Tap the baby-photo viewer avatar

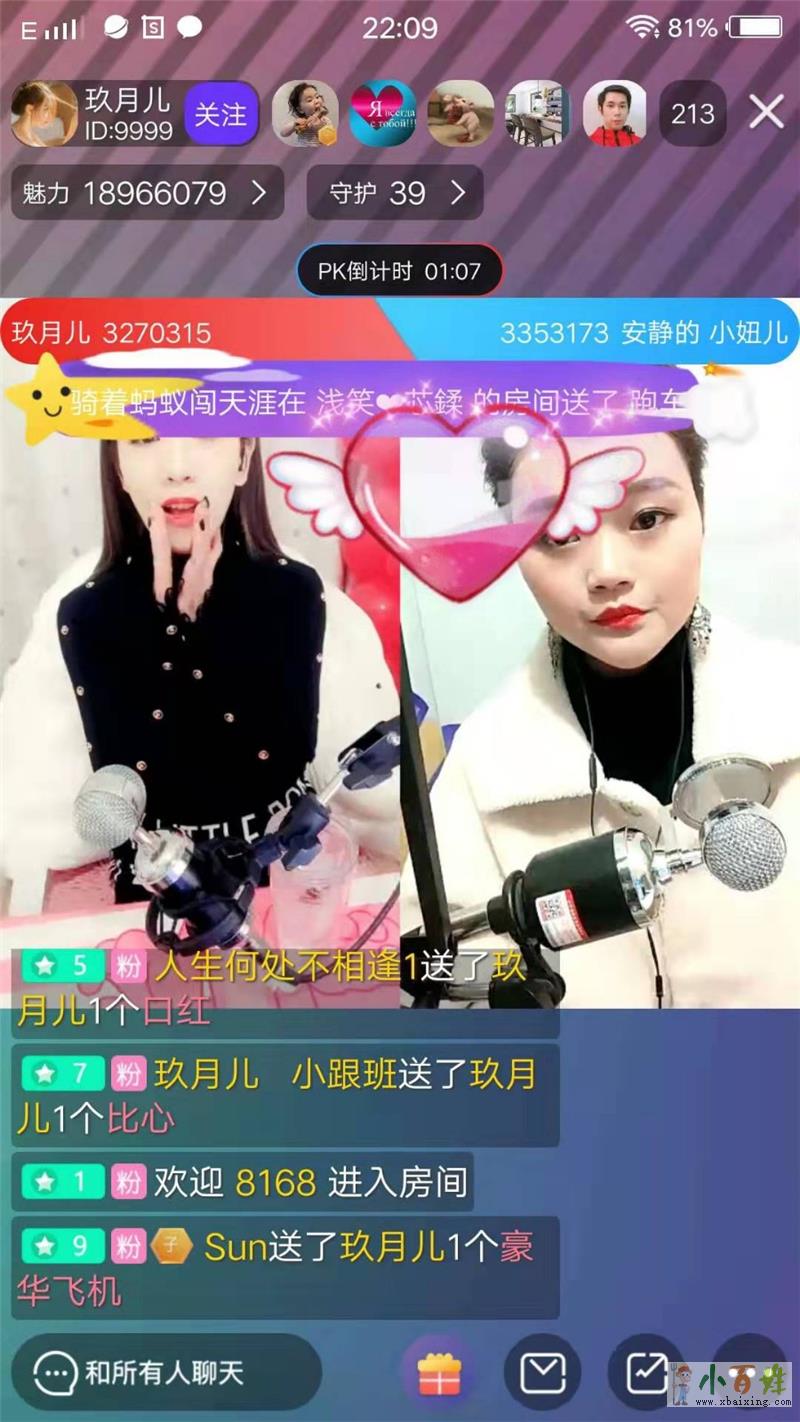point(305,114)
